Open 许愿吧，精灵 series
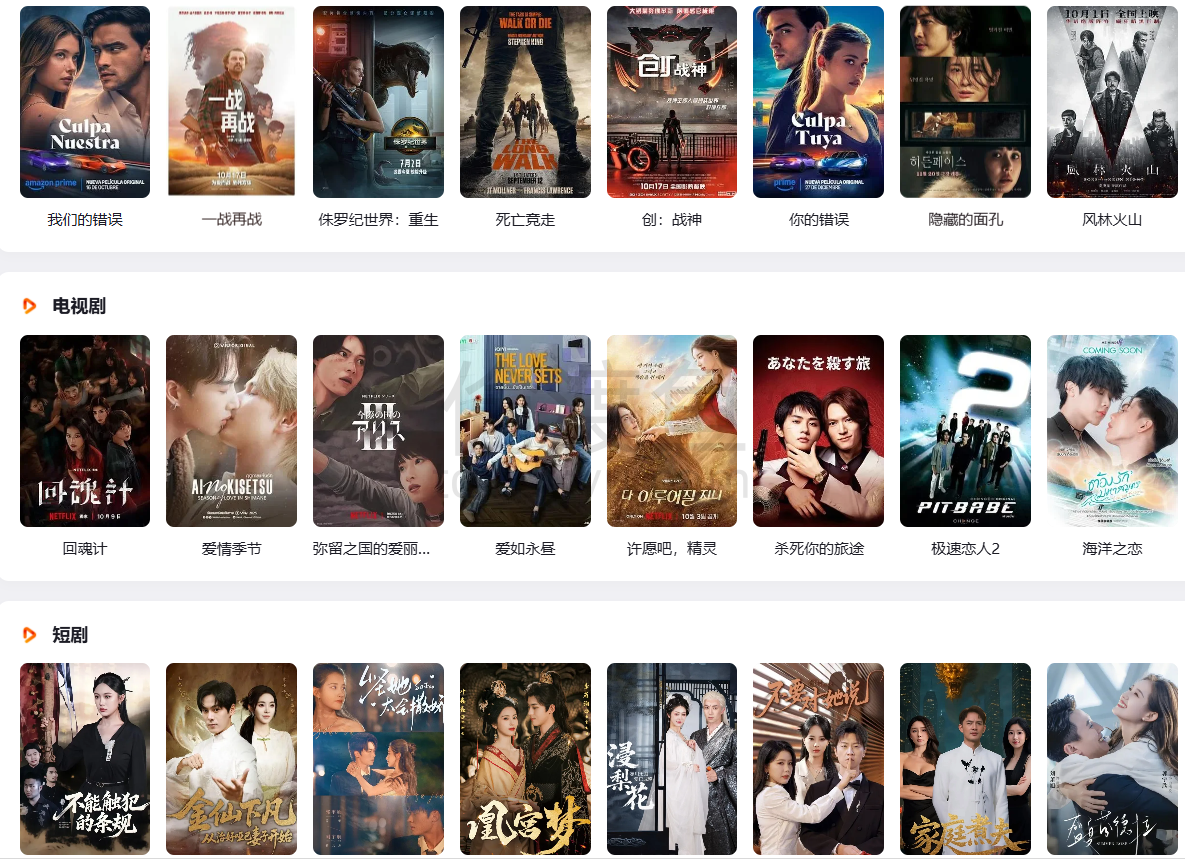 click(x=671, y=430)
